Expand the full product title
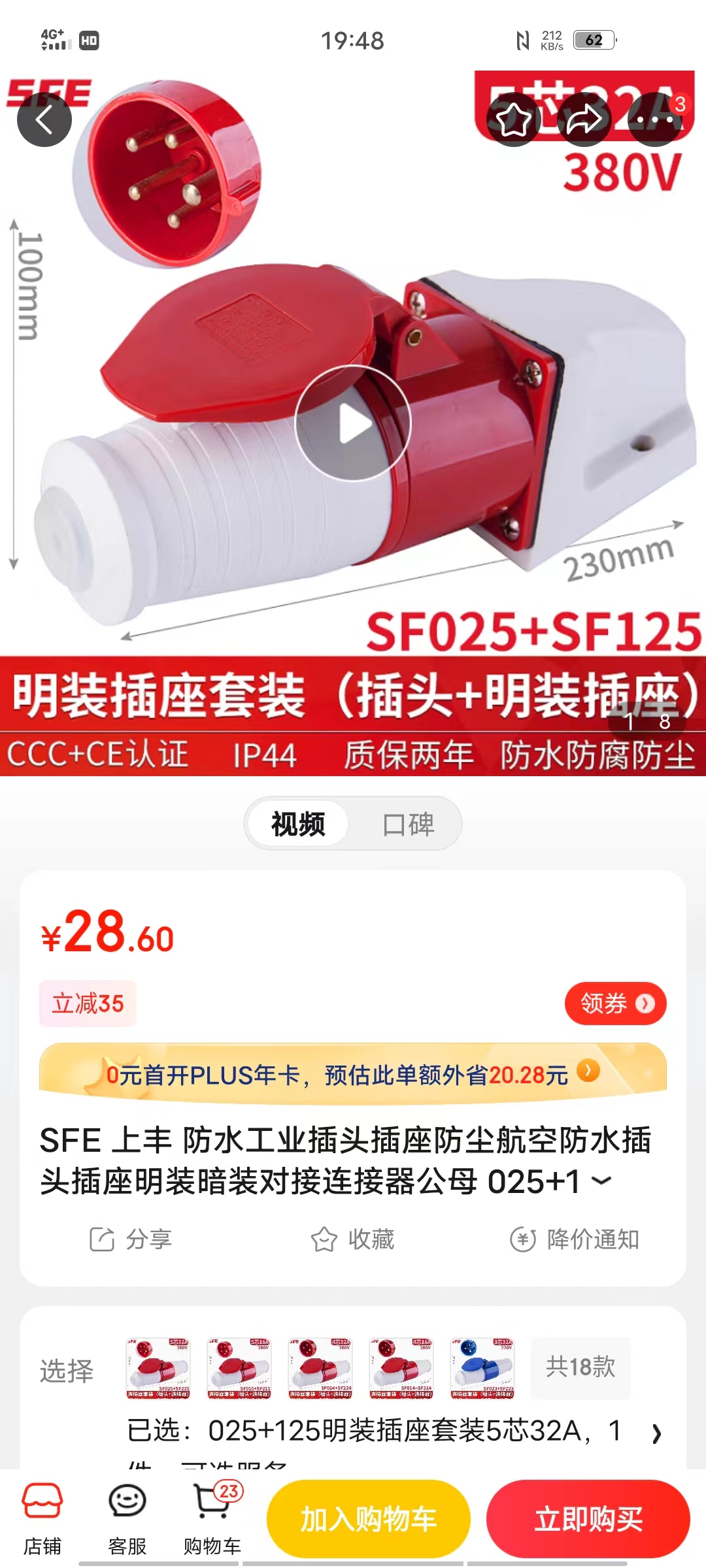Image resolution: width=706 pixels, height=1568 pixels. [x=601, y=1181]
